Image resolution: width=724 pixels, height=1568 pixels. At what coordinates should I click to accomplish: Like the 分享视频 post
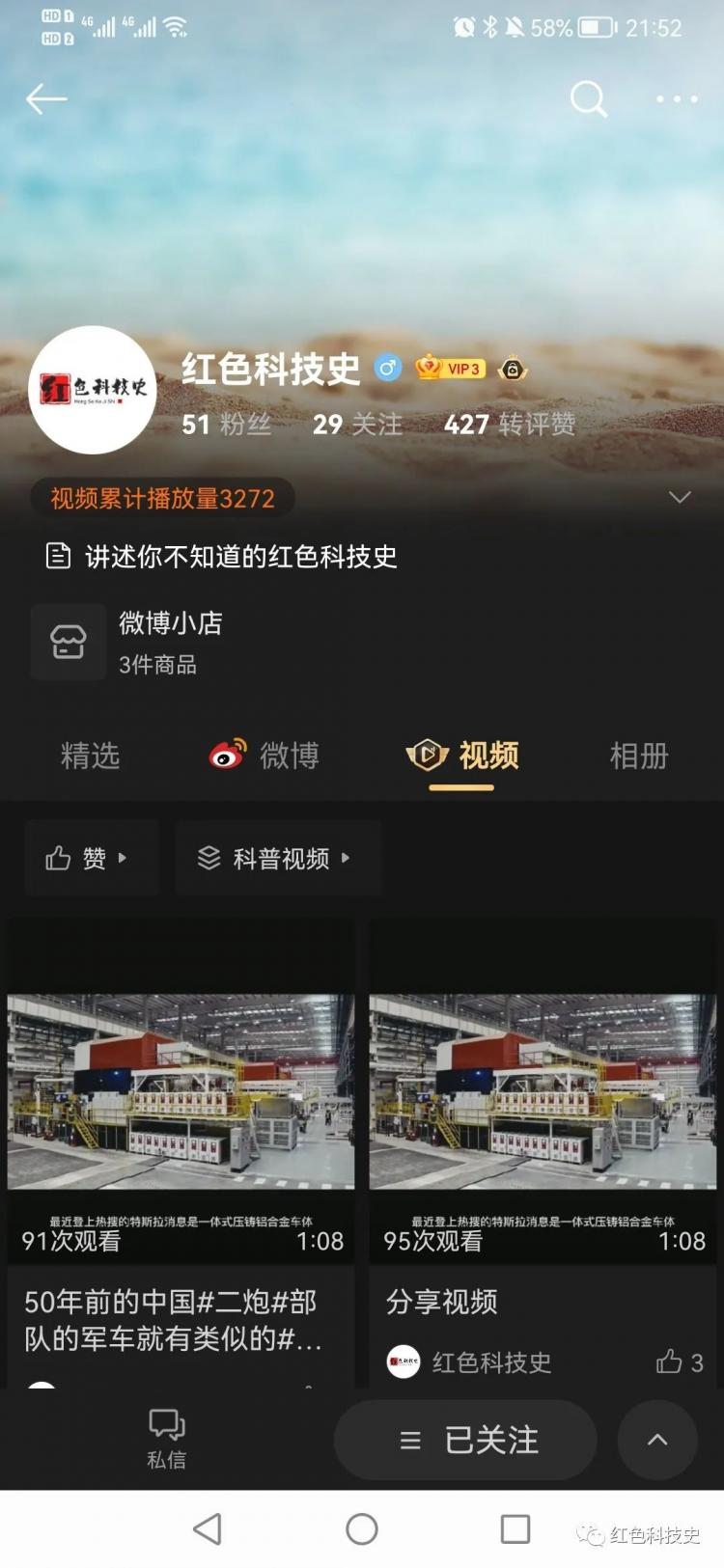click(x=679, y=1362)
